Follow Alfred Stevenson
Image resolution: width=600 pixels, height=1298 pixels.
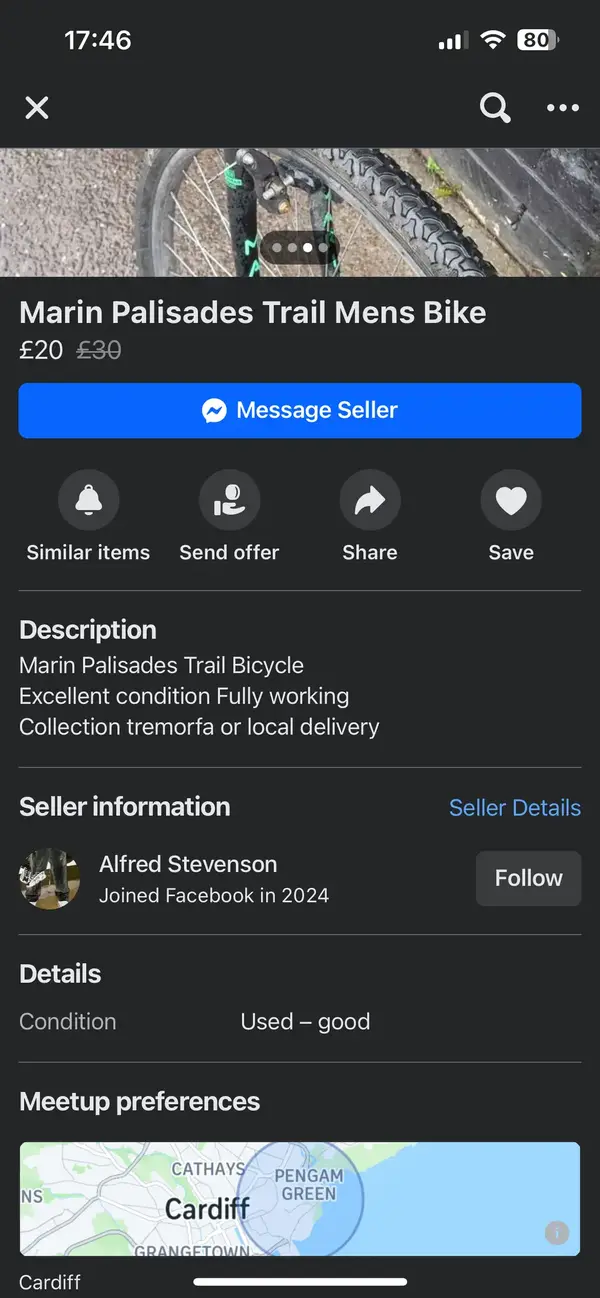528,878
